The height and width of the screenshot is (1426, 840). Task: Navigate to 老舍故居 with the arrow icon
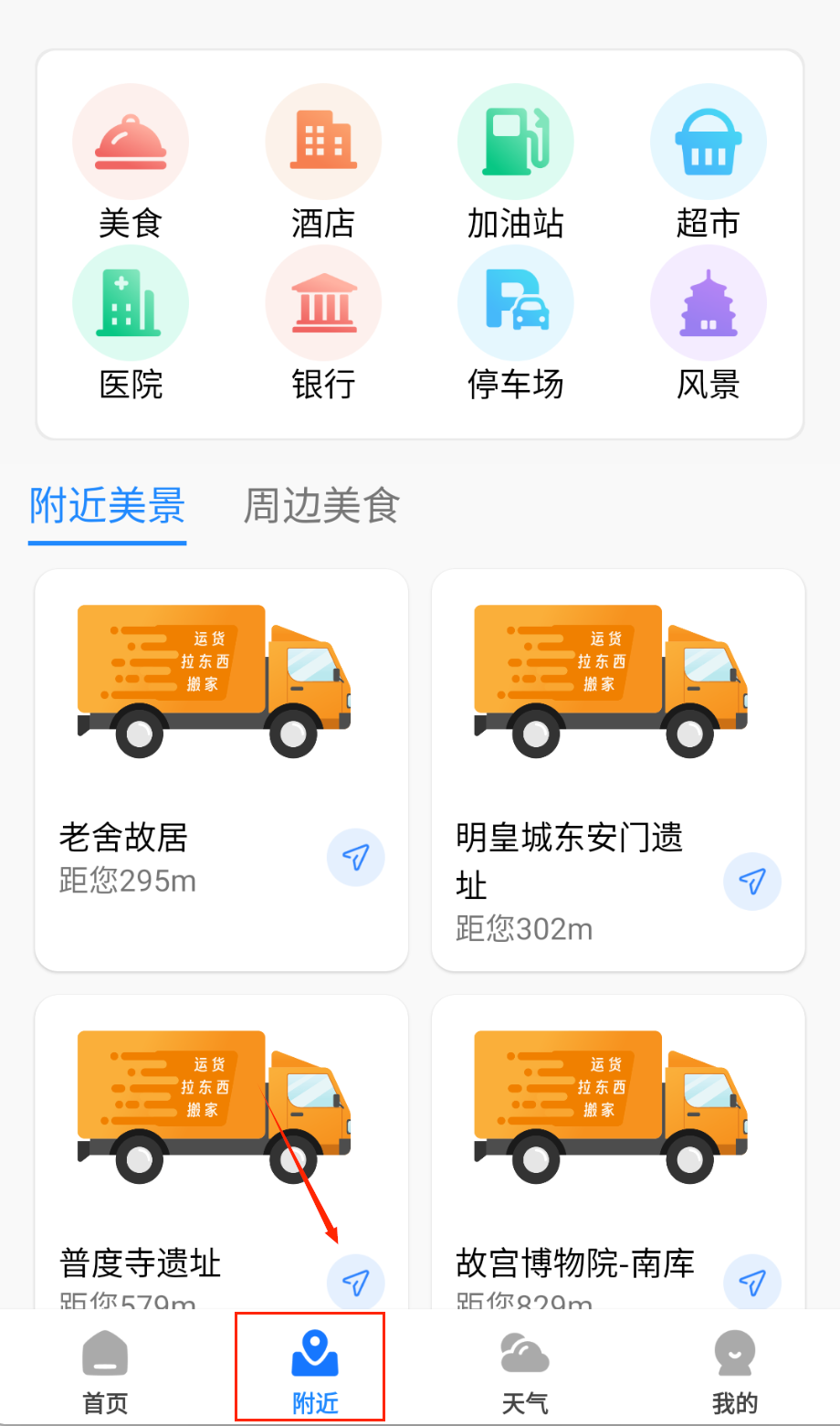click(x=356, y=858)
